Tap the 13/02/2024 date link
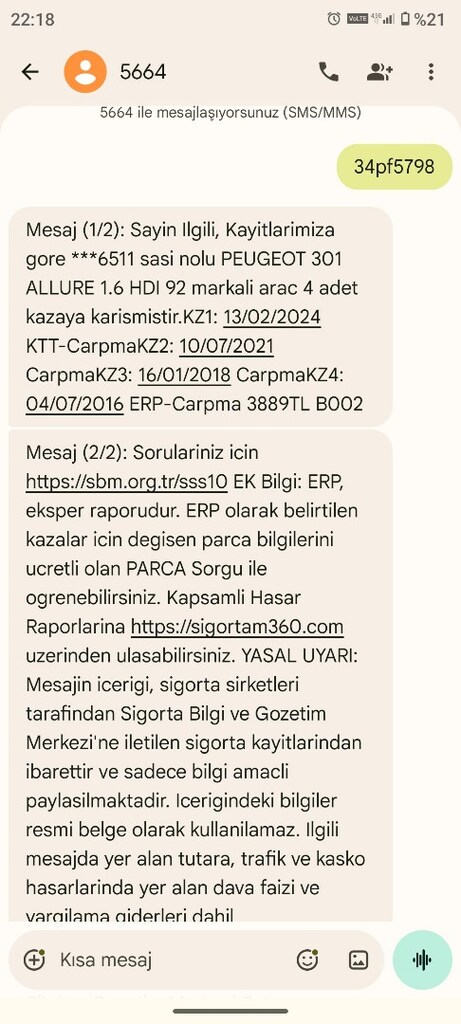Viewport: 461px width, 1024px height. pos(272,317)
